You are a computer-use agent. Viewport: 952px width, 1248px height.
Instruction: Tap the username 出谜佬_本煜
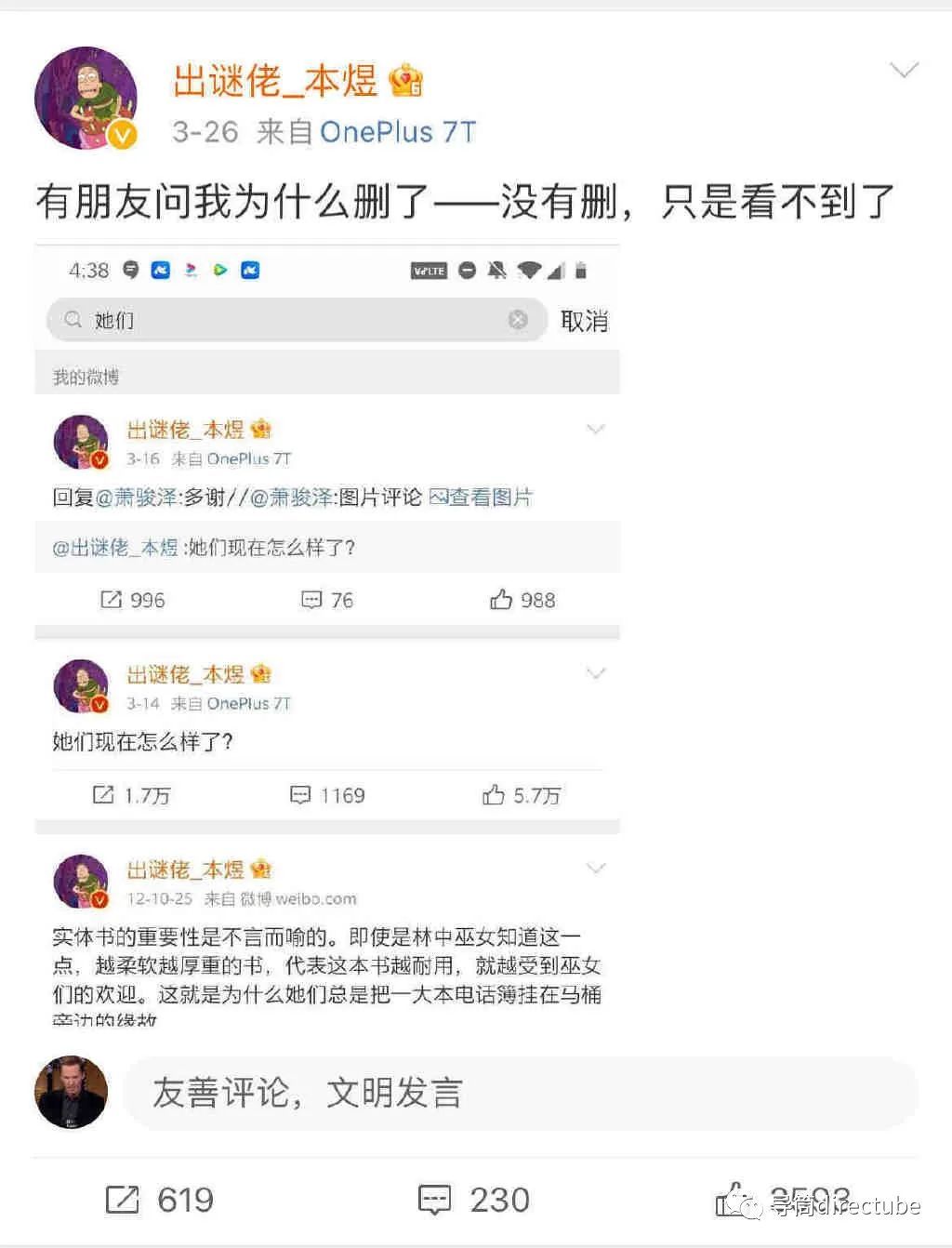275,82
